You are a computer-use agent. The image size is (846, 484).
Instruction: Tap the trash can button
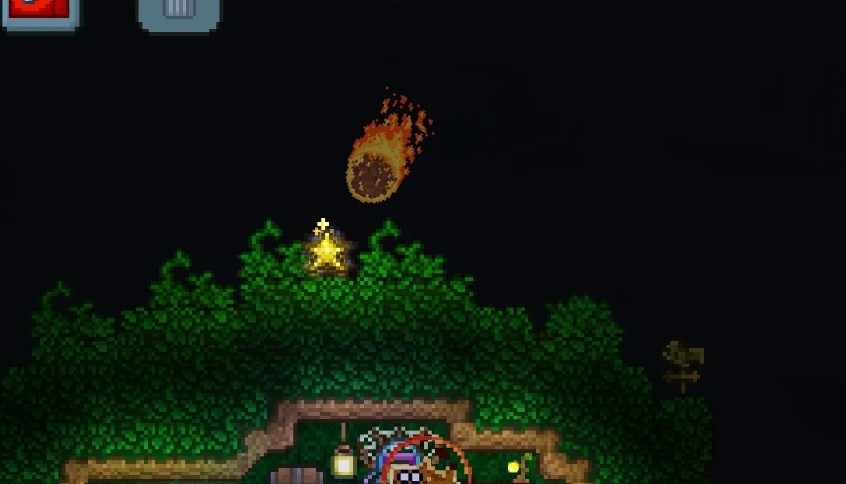tap(178, 11)
